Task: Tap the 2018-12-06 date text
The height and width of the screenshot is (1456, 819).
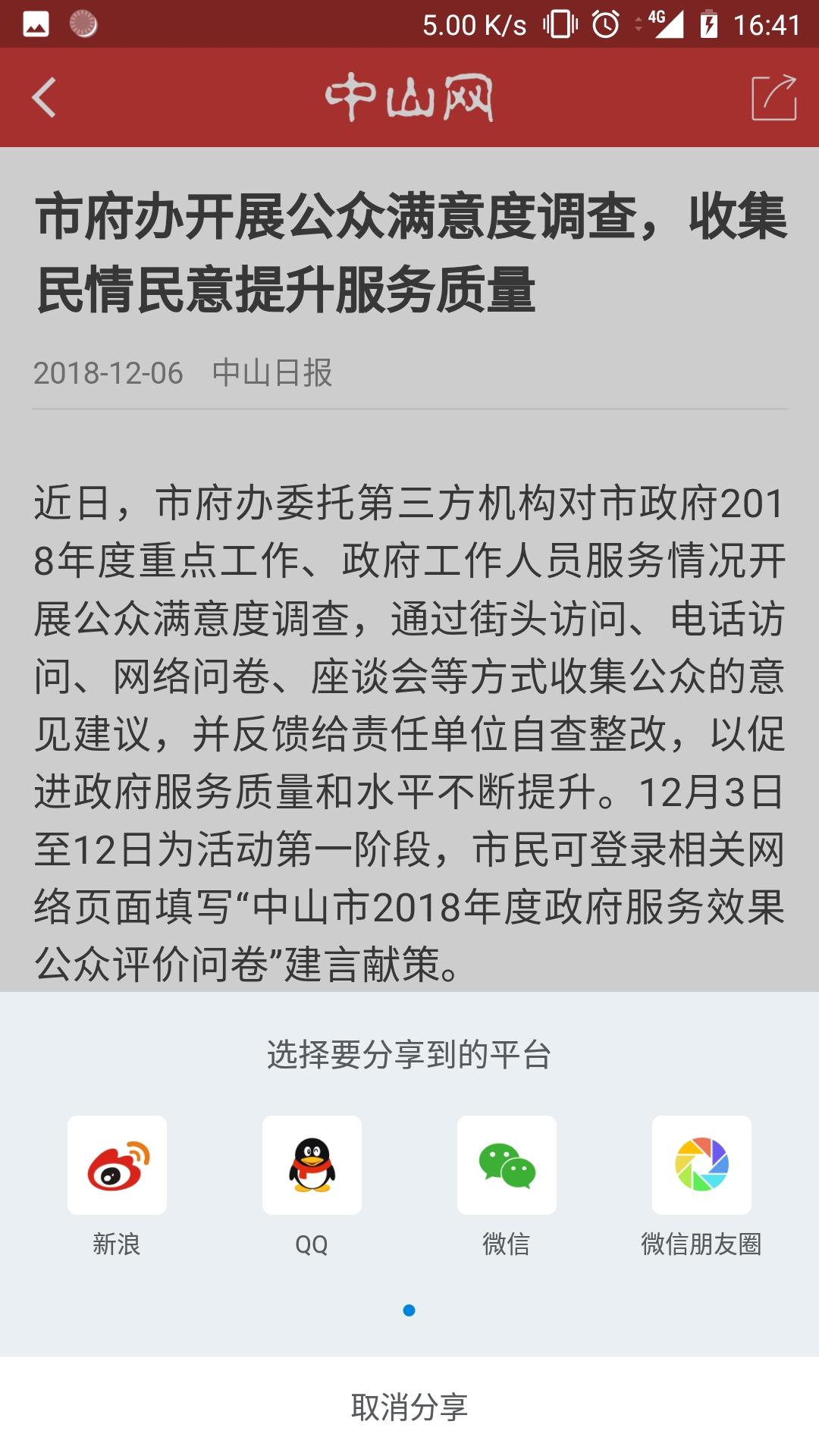Action: [x=108, y=372]
